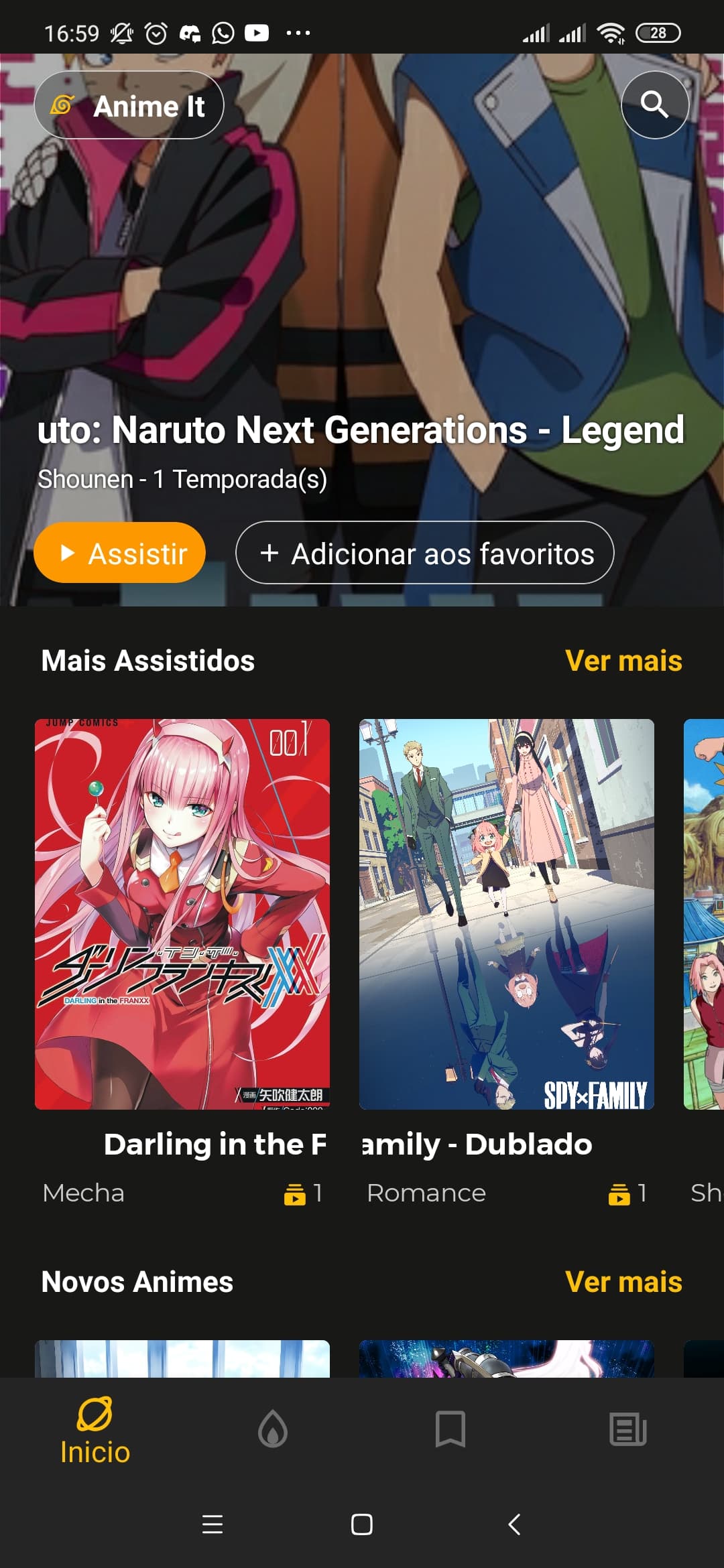Open the search icon
The image size is (724, 1568).
pos(654,105)
